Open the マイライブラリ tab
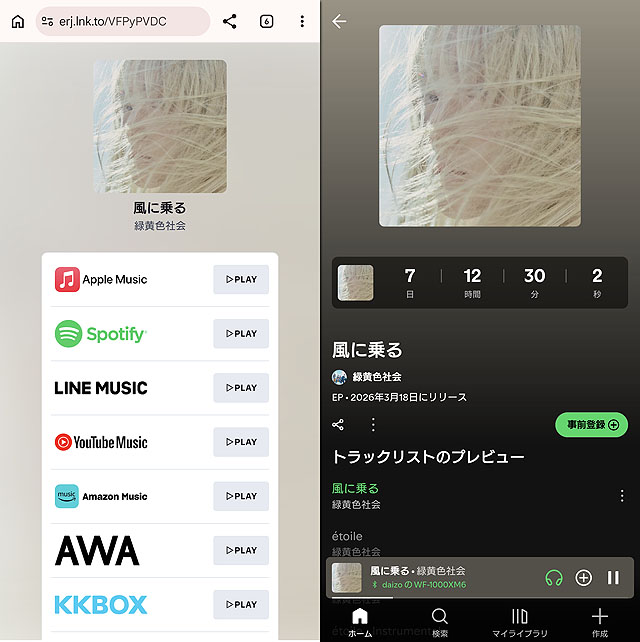Screen dimensions: 640x642 pyautogui.click(x=519, y=622)
